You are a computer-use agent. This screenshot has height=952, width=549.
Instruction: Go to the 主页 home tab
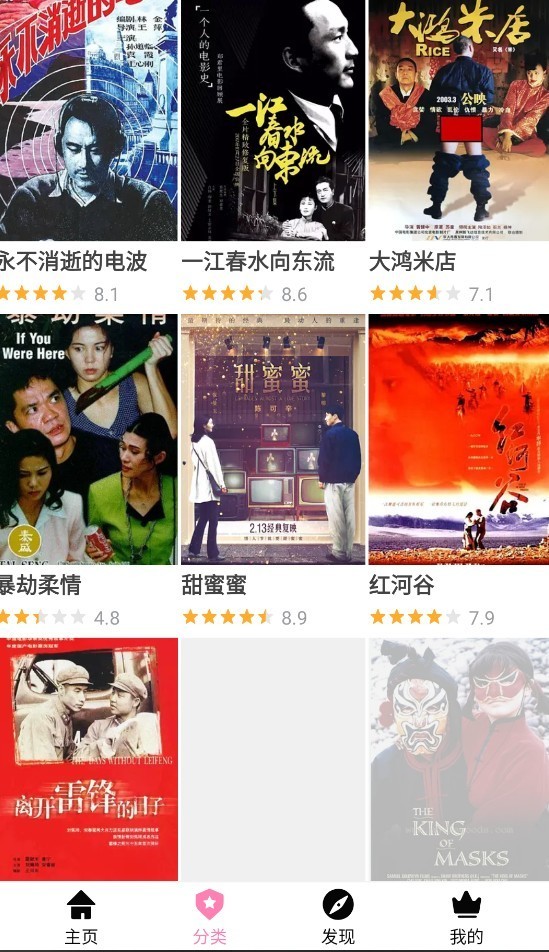click(x=81, y=917)
